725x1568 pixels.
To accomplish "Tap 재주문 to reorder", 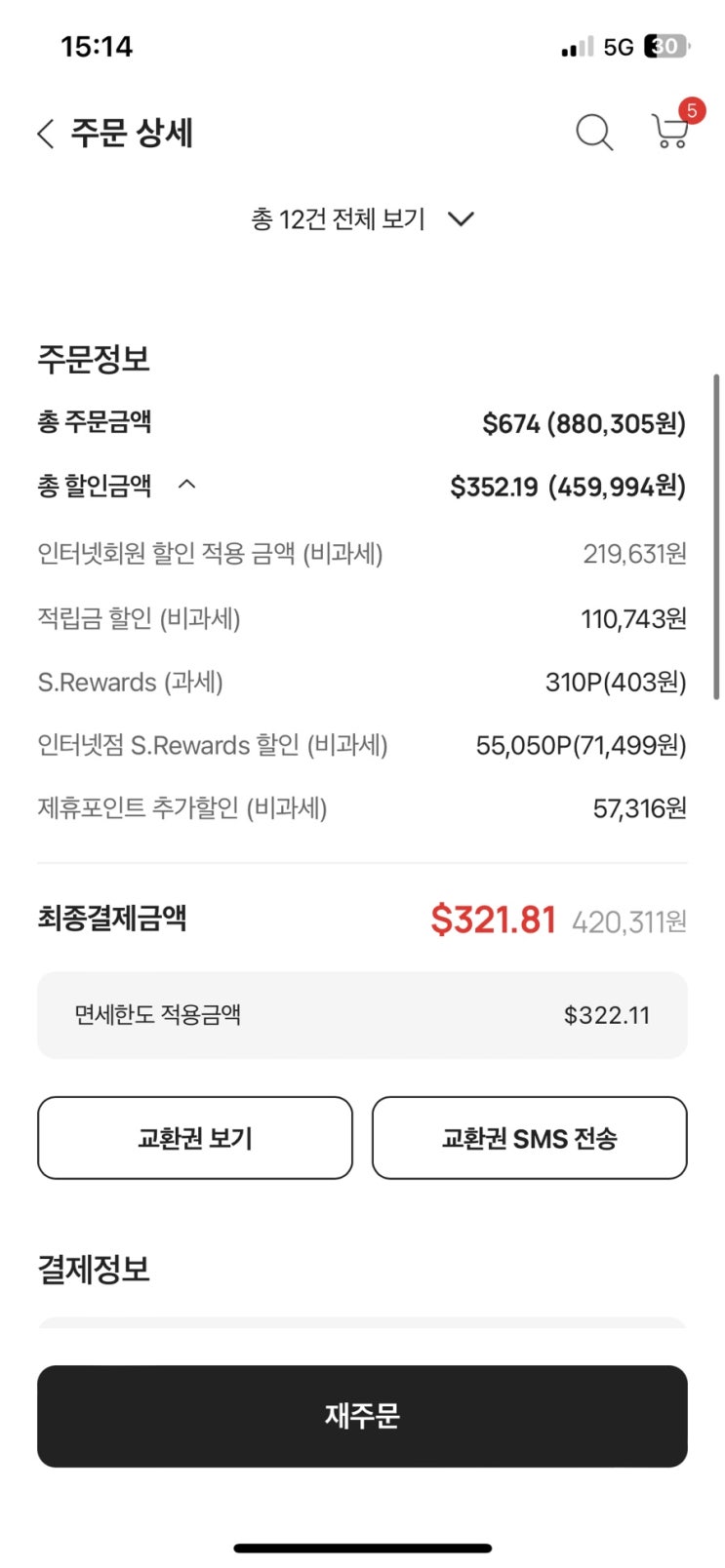I will 362,1416.
